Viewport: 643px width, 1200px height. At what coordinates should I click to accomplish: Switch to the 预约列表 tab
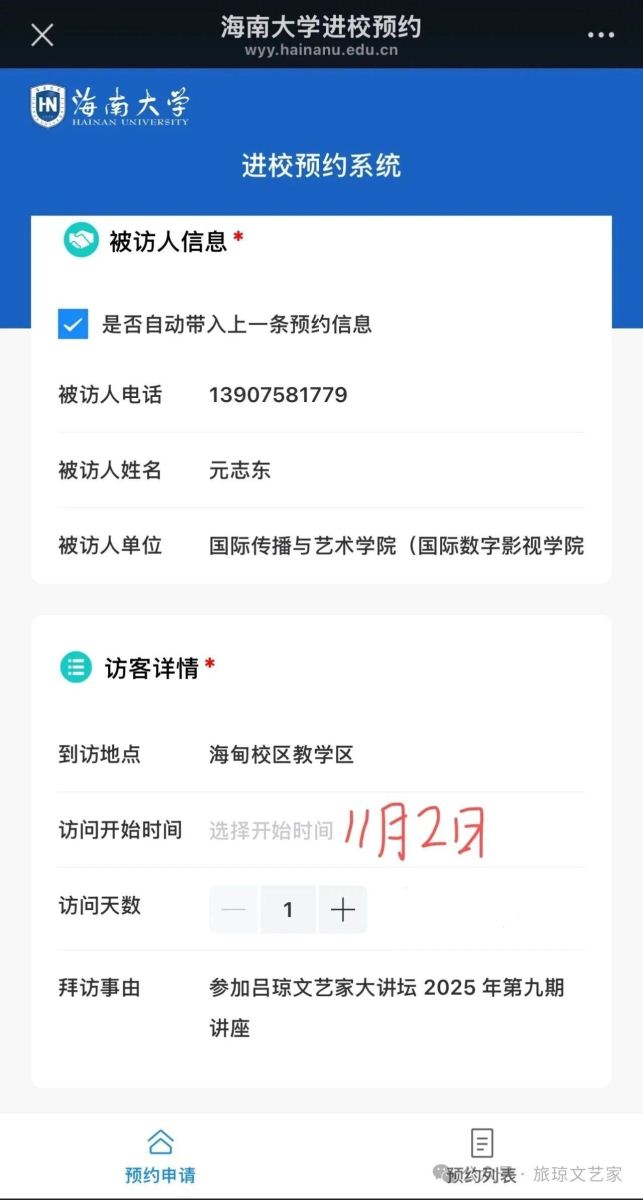pyautogui.click(x=482, y=1155)
